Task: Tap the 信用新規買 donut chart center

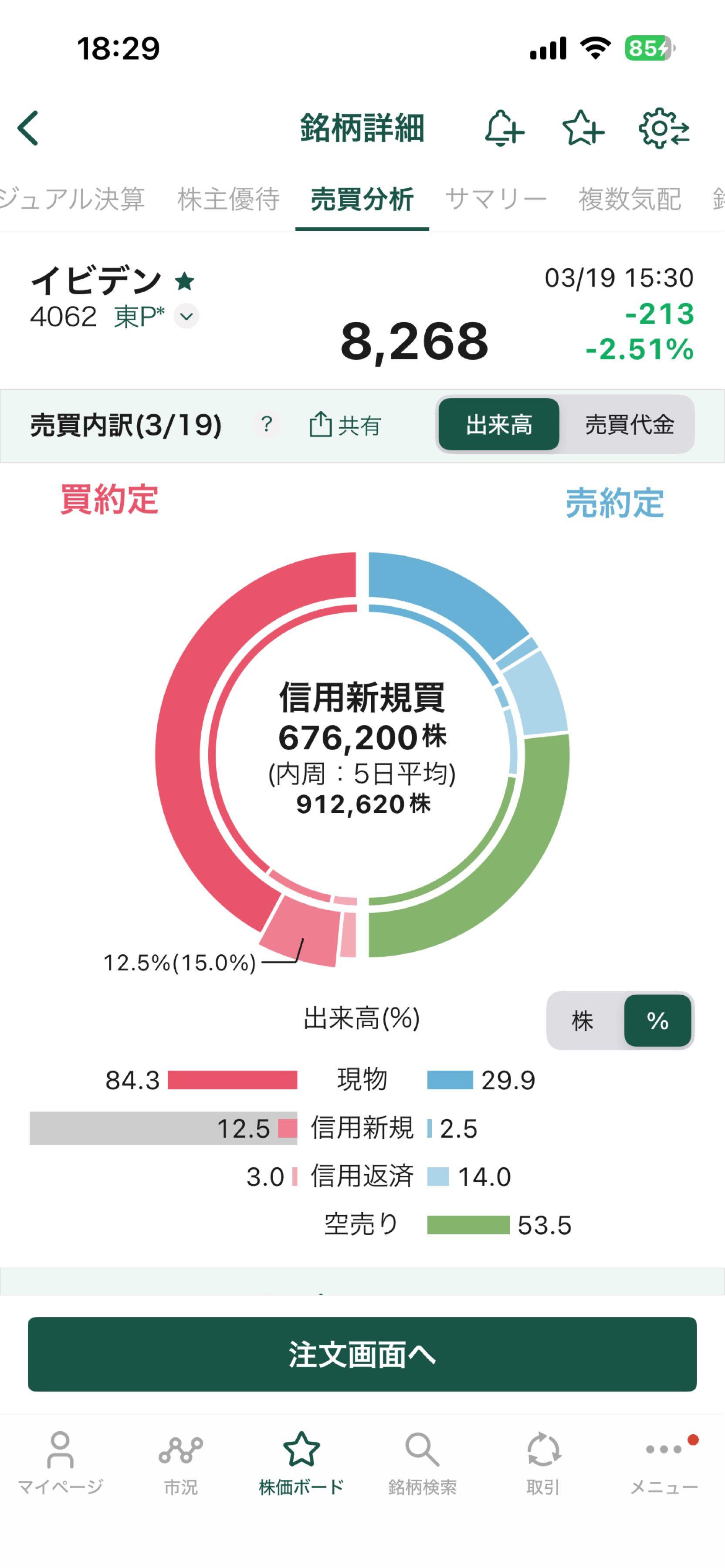Action: (362, 749)
